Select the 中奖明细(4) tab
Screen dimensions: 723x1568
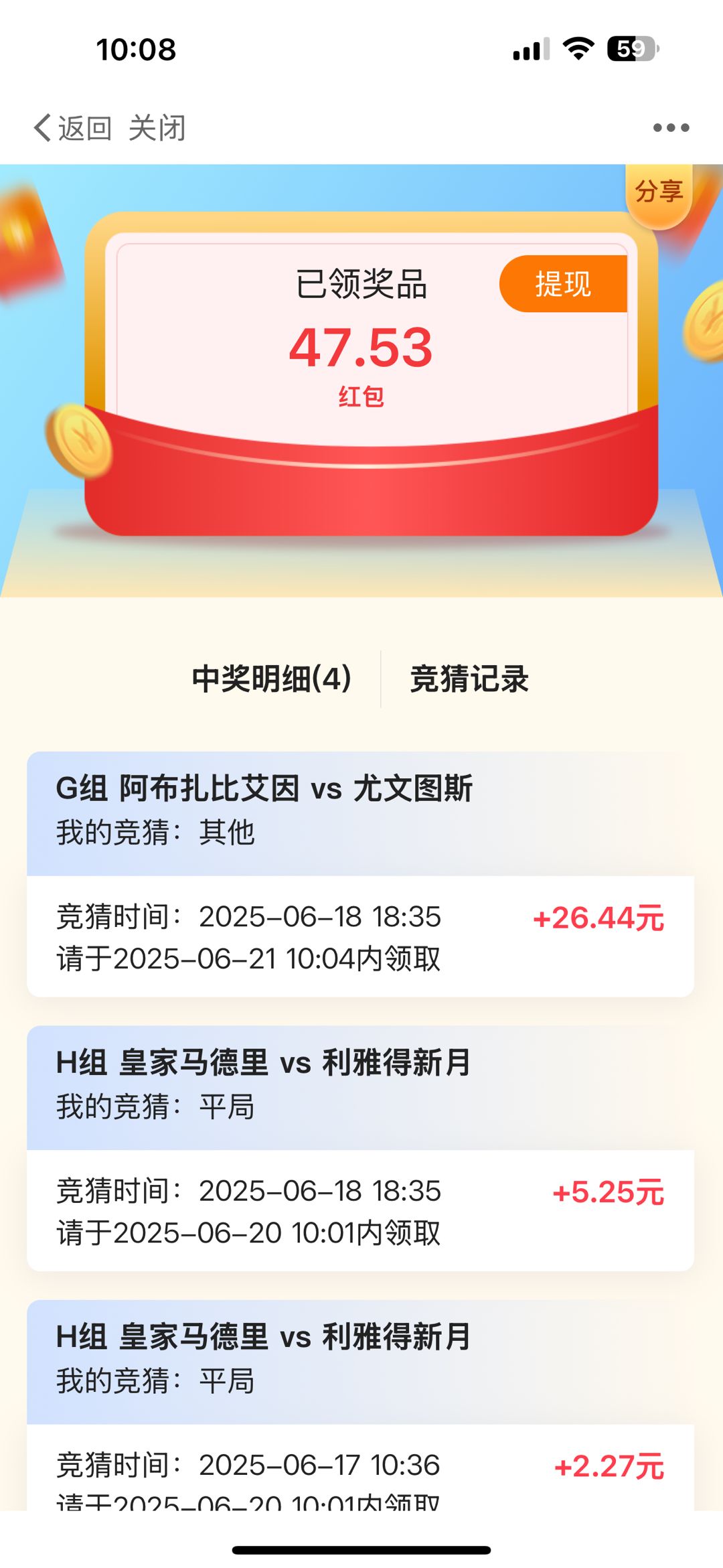pos(272,679)
